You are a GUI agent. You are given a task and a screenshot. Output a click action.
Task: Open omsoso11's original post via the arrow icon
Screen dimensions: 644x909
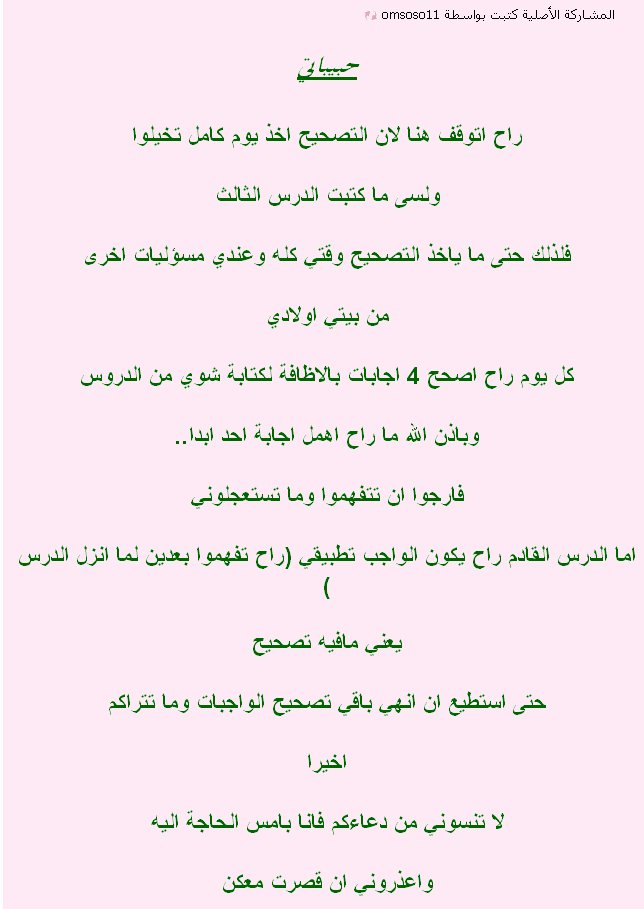[371, 16]
